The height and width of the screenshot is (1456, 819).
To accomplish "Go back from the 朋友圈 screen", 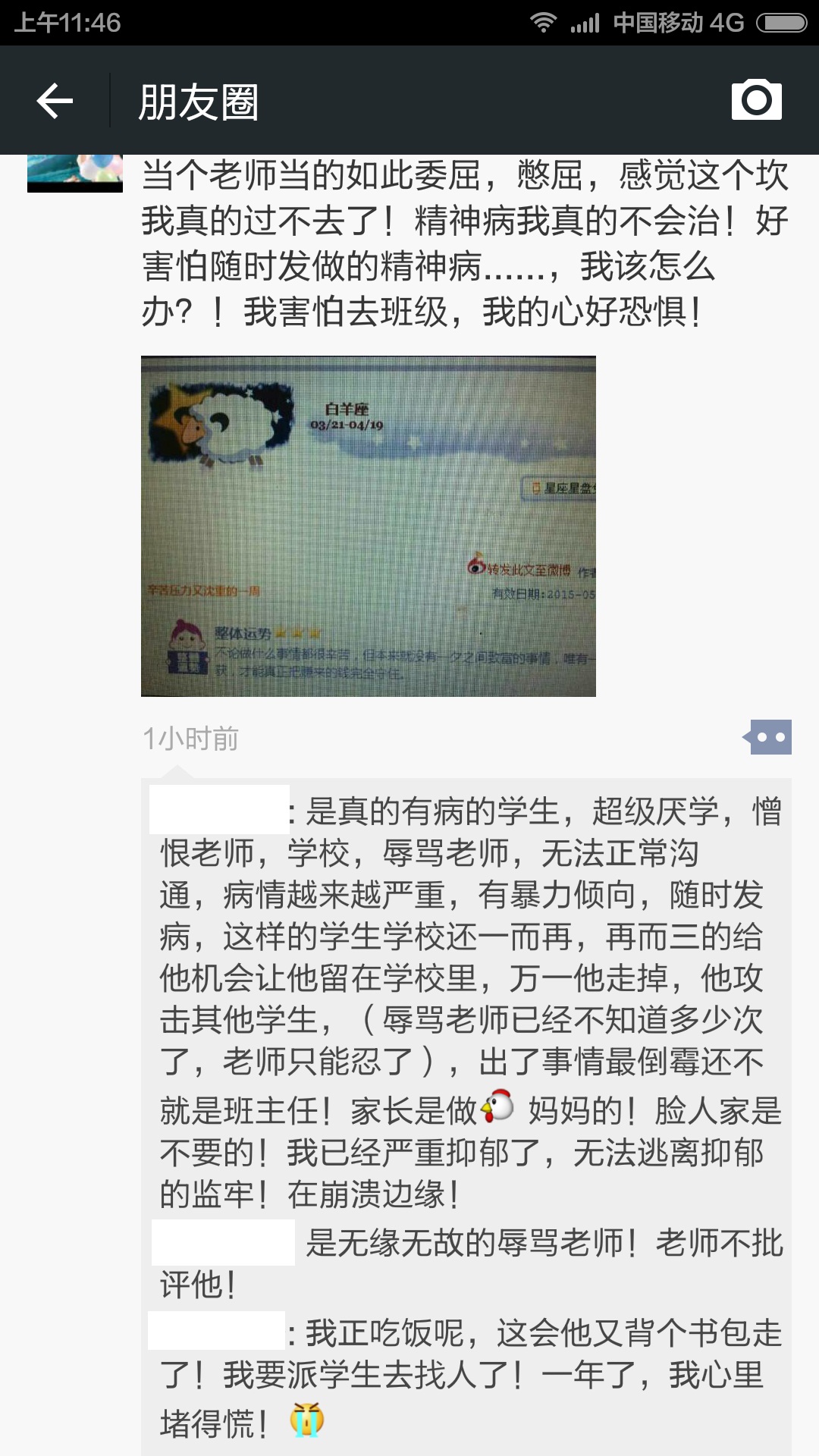I will click(x=55, y=101).
